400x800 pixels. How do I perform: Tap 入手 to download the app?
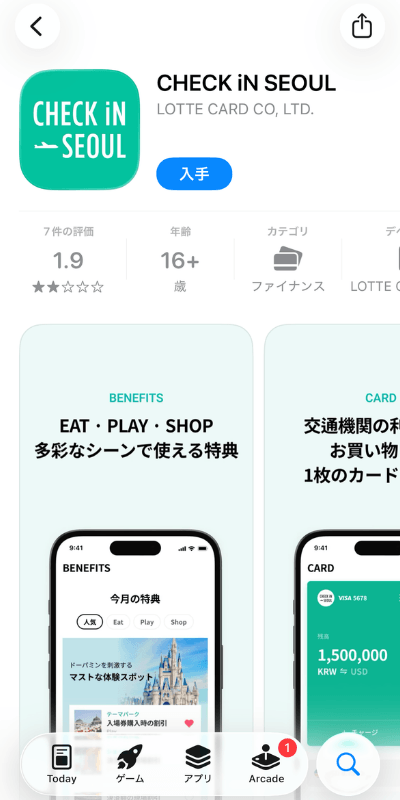tap(194, 174)
